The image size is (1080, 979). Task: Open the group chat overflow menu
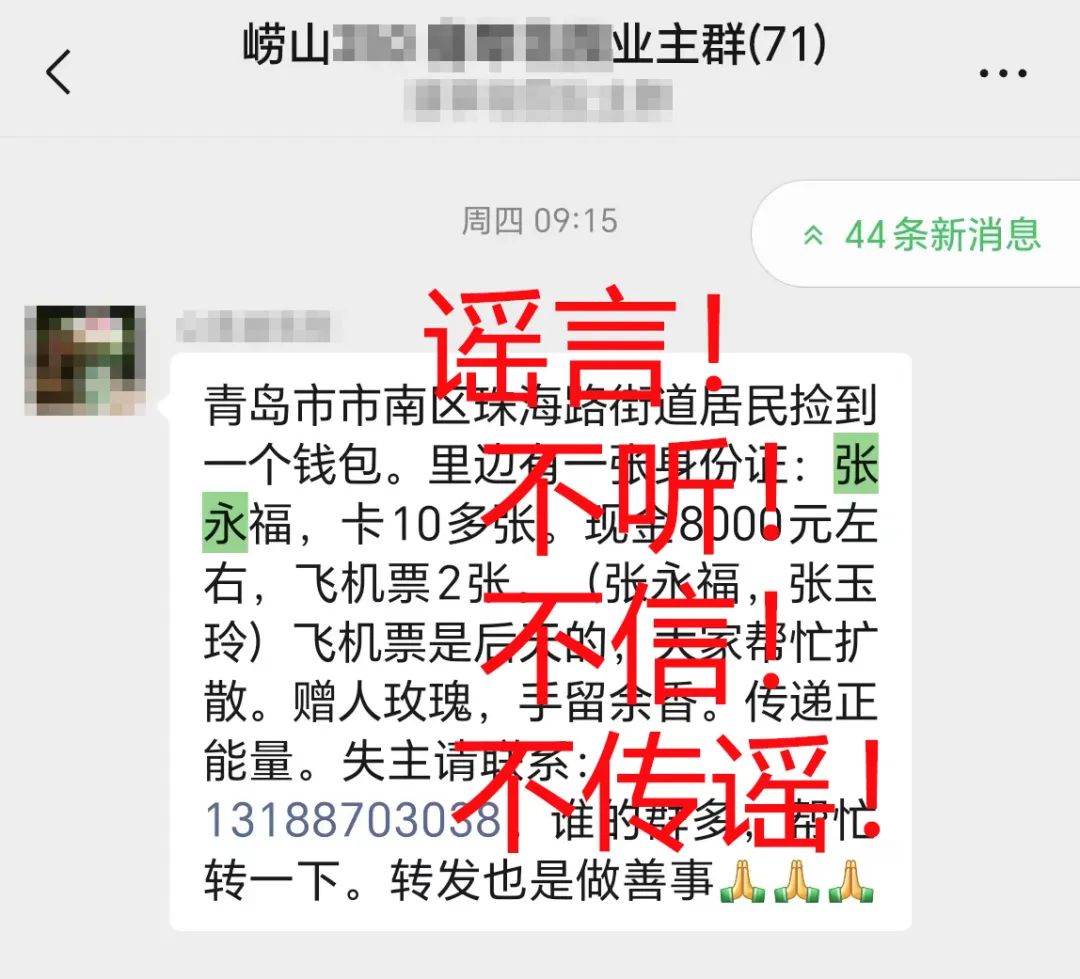[x=1002, y=73]
